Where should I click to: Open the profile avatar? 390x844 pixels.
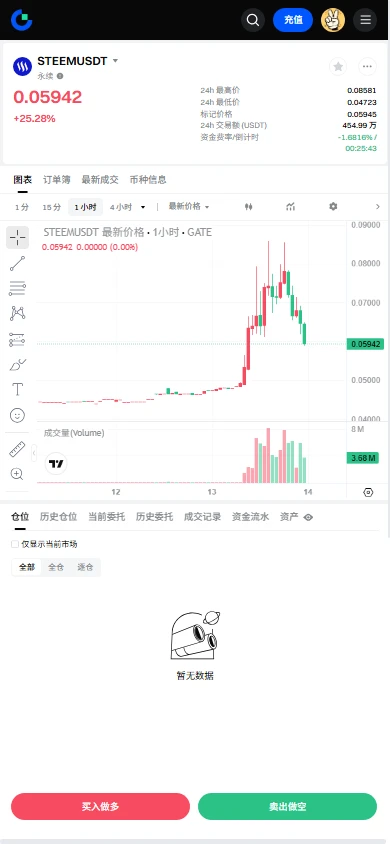coord(333,20)
